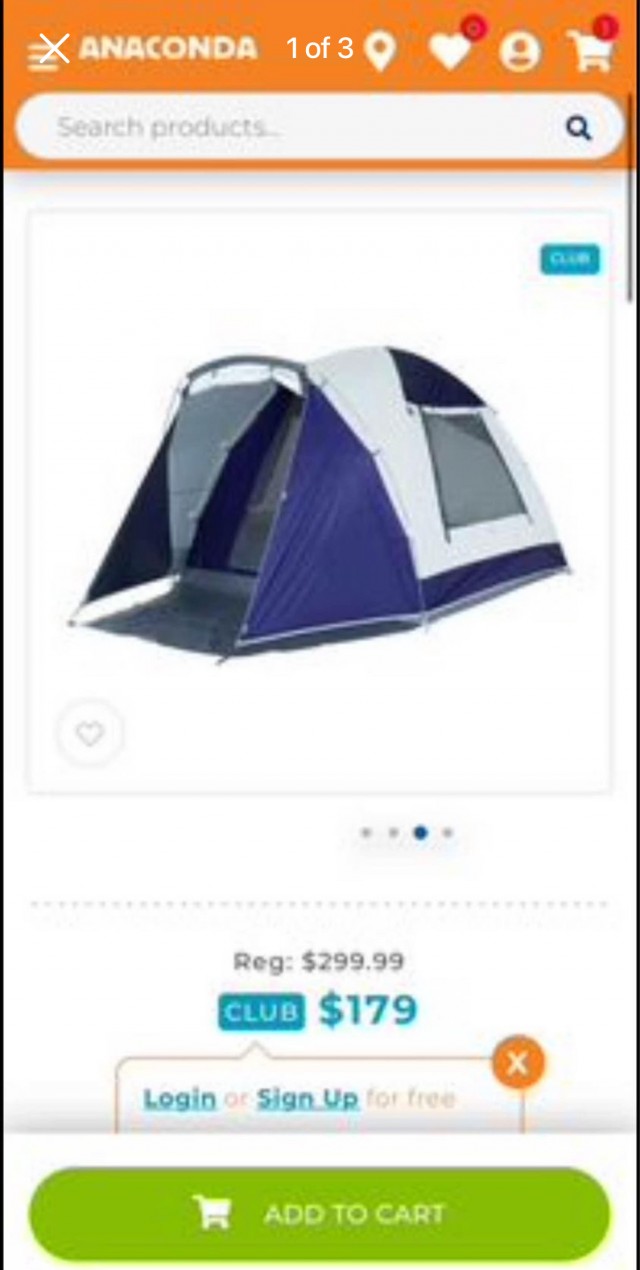This screenshot has width=640, height=1270.
Task: Open the tent product image
Action: tap(320, 500)
